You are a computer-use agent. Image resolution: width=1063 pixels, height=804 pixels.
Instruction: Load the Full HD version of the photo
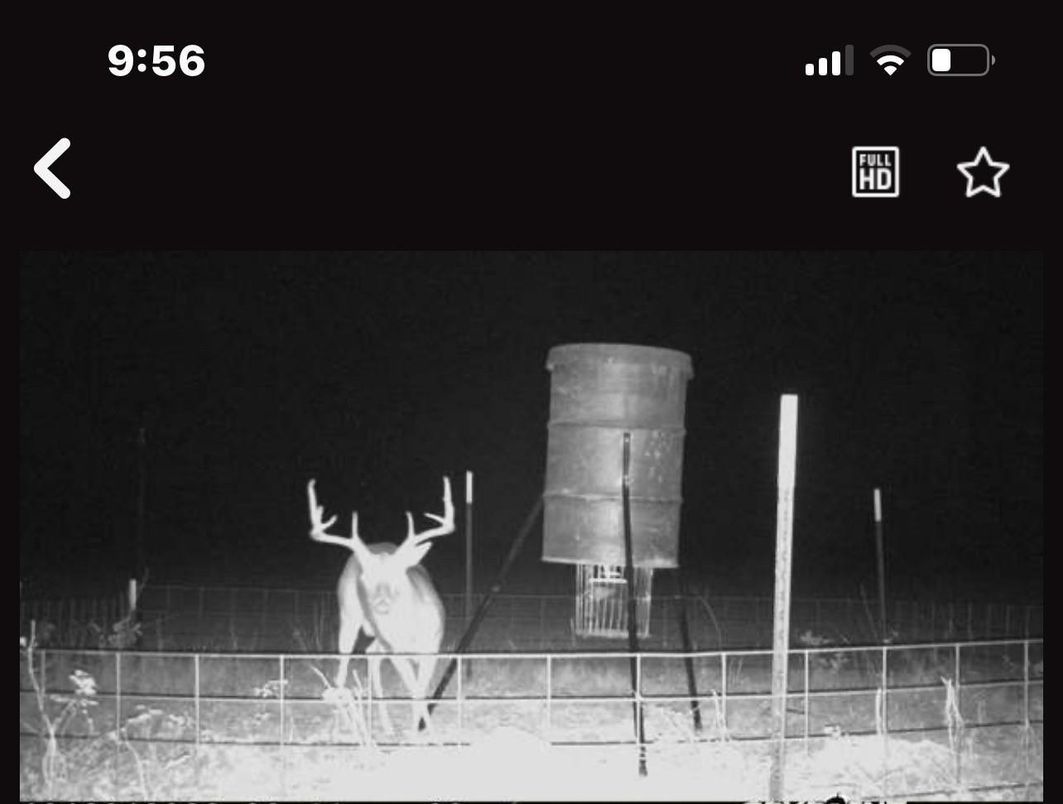(x=875, y=172)
